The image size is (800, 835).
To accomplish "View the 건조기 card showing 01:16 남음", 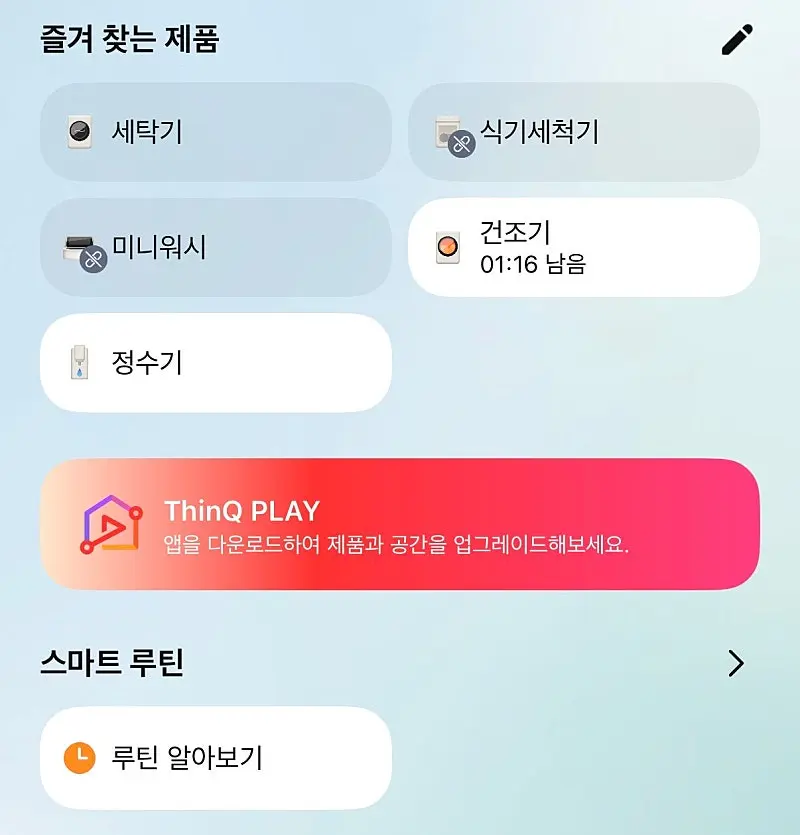I will click(583, 247).
